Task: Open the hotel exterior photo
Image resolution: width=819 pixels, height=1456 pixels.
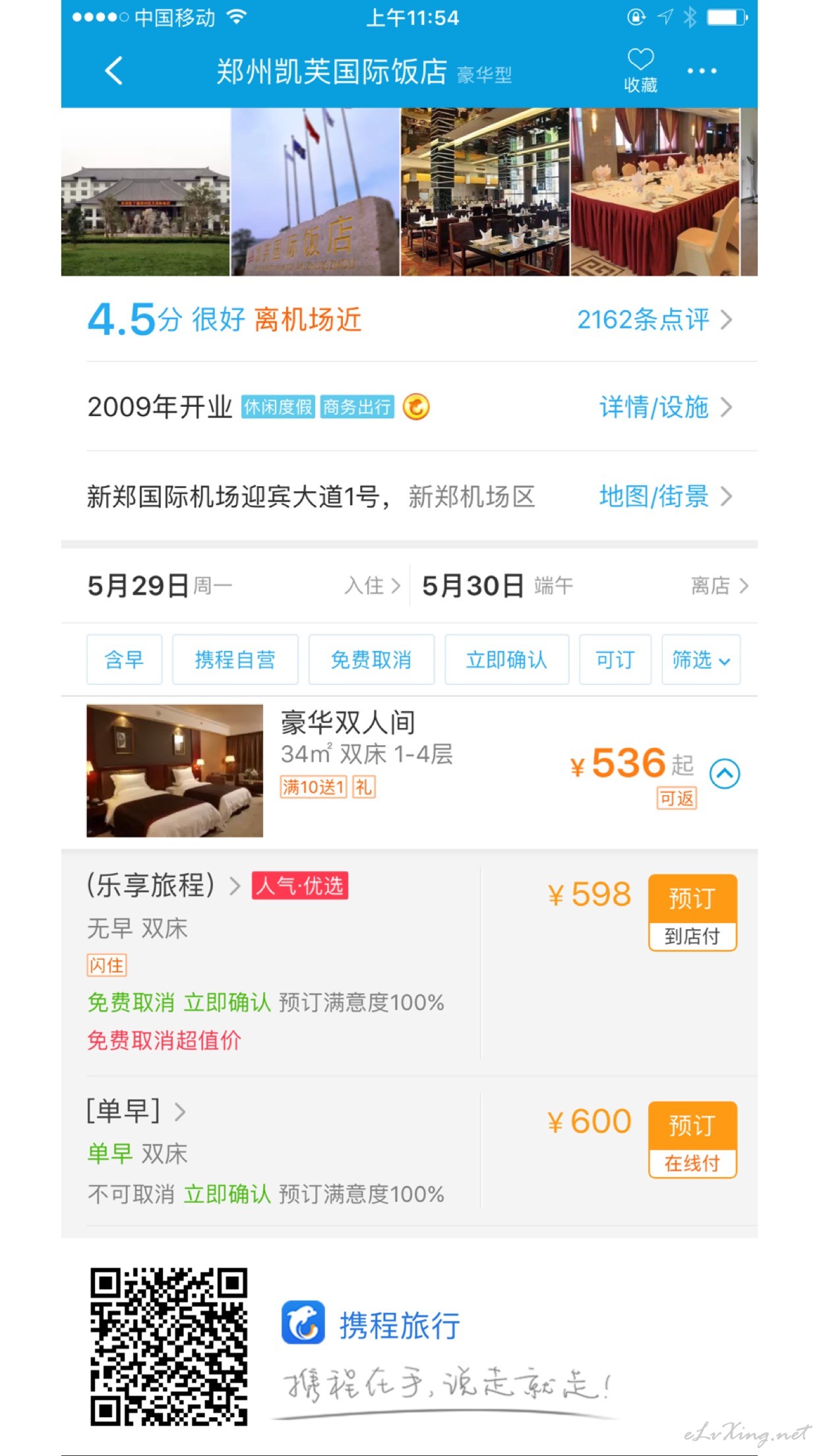Action: pyautogui.click(x=145, y=192)
